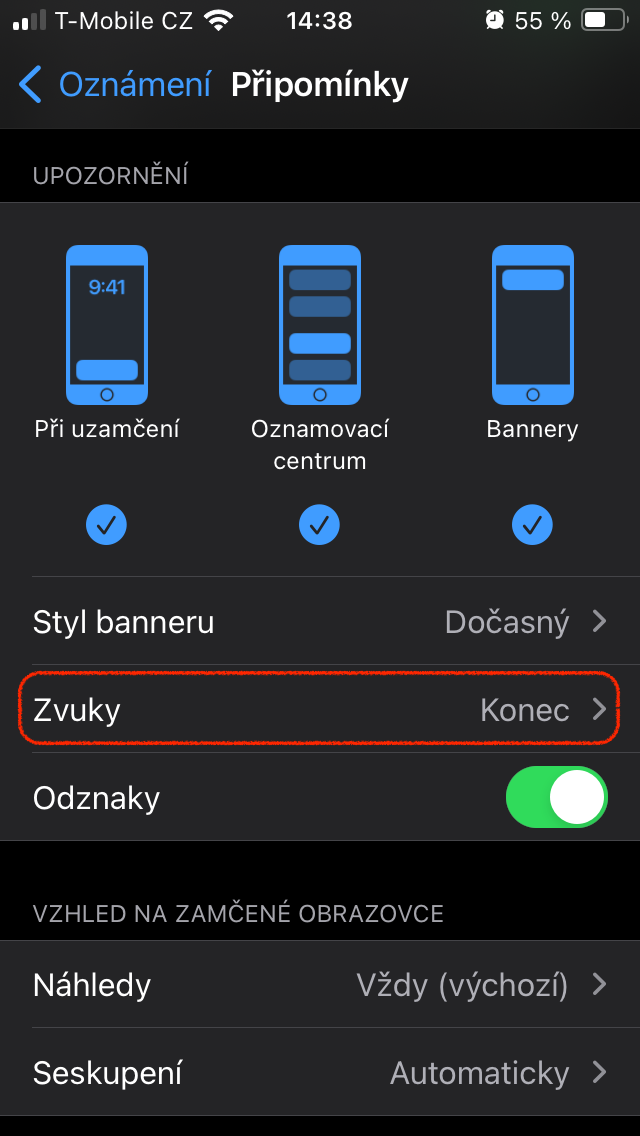Open the Zvuky sound setting
The height and width of the screenshot is (1136, 640).
tap(320, 710)
